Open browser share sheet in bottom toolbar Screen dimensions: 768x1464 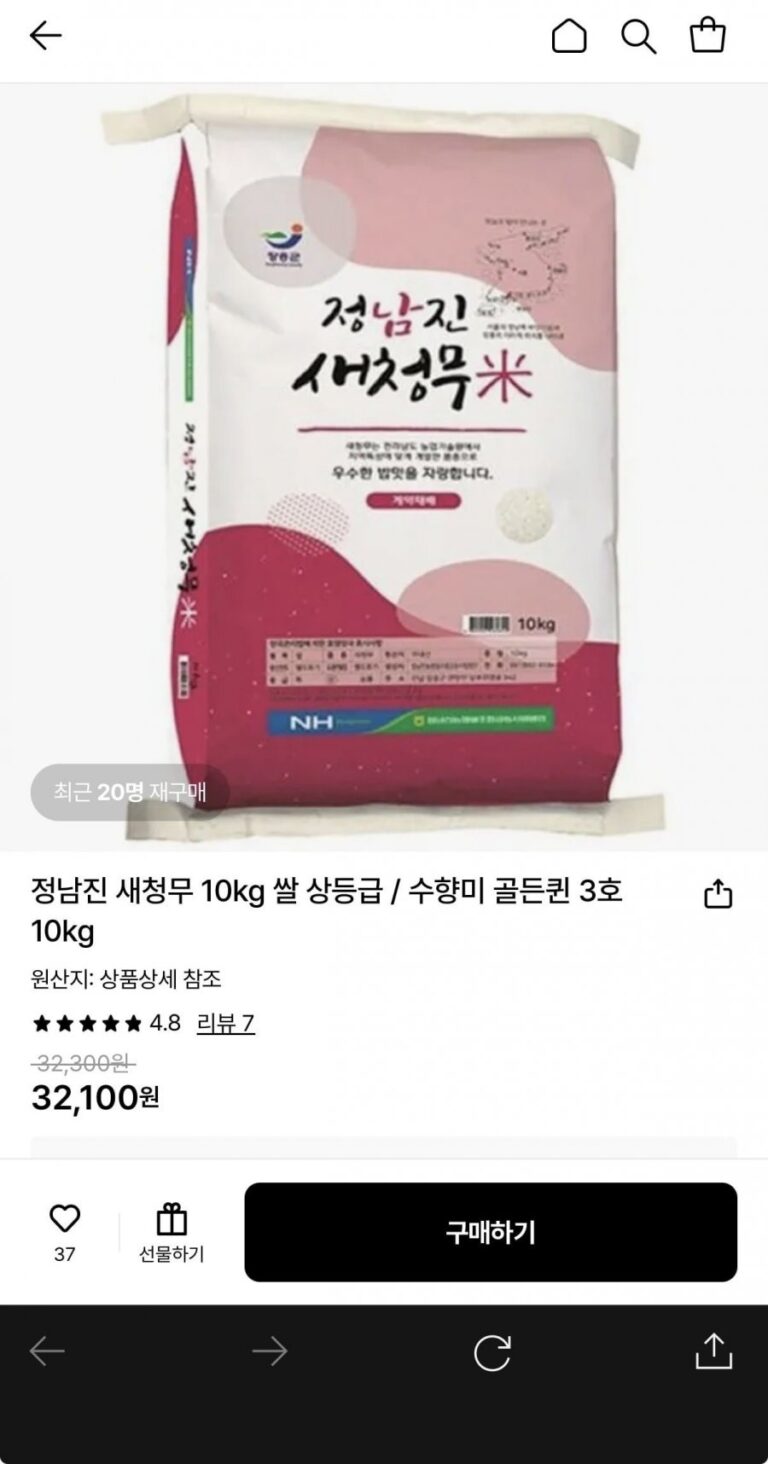click(x=714, y=1351)
